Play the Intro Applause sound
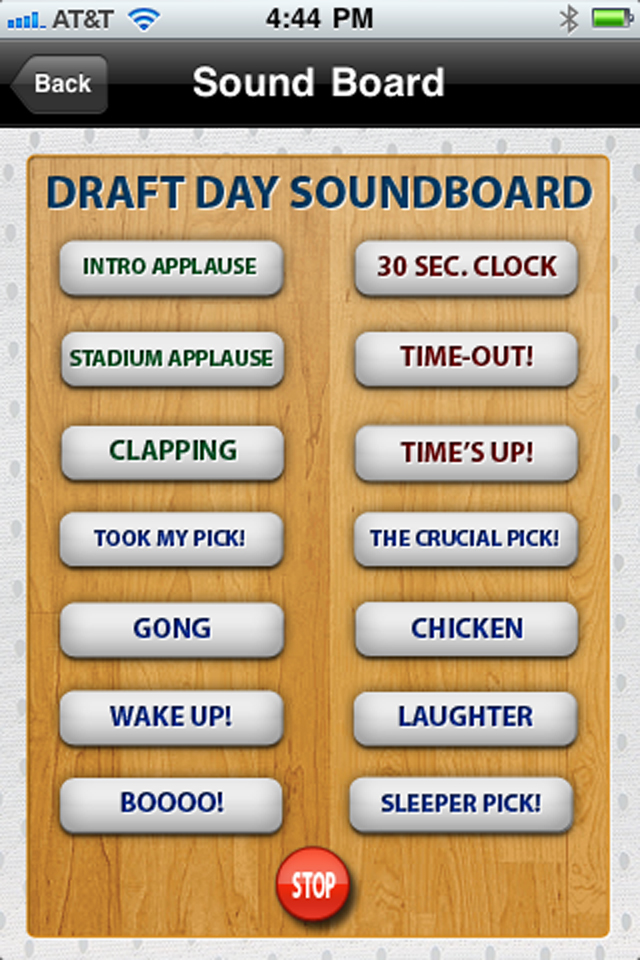The image size is (640, 960). coord(171,268)
